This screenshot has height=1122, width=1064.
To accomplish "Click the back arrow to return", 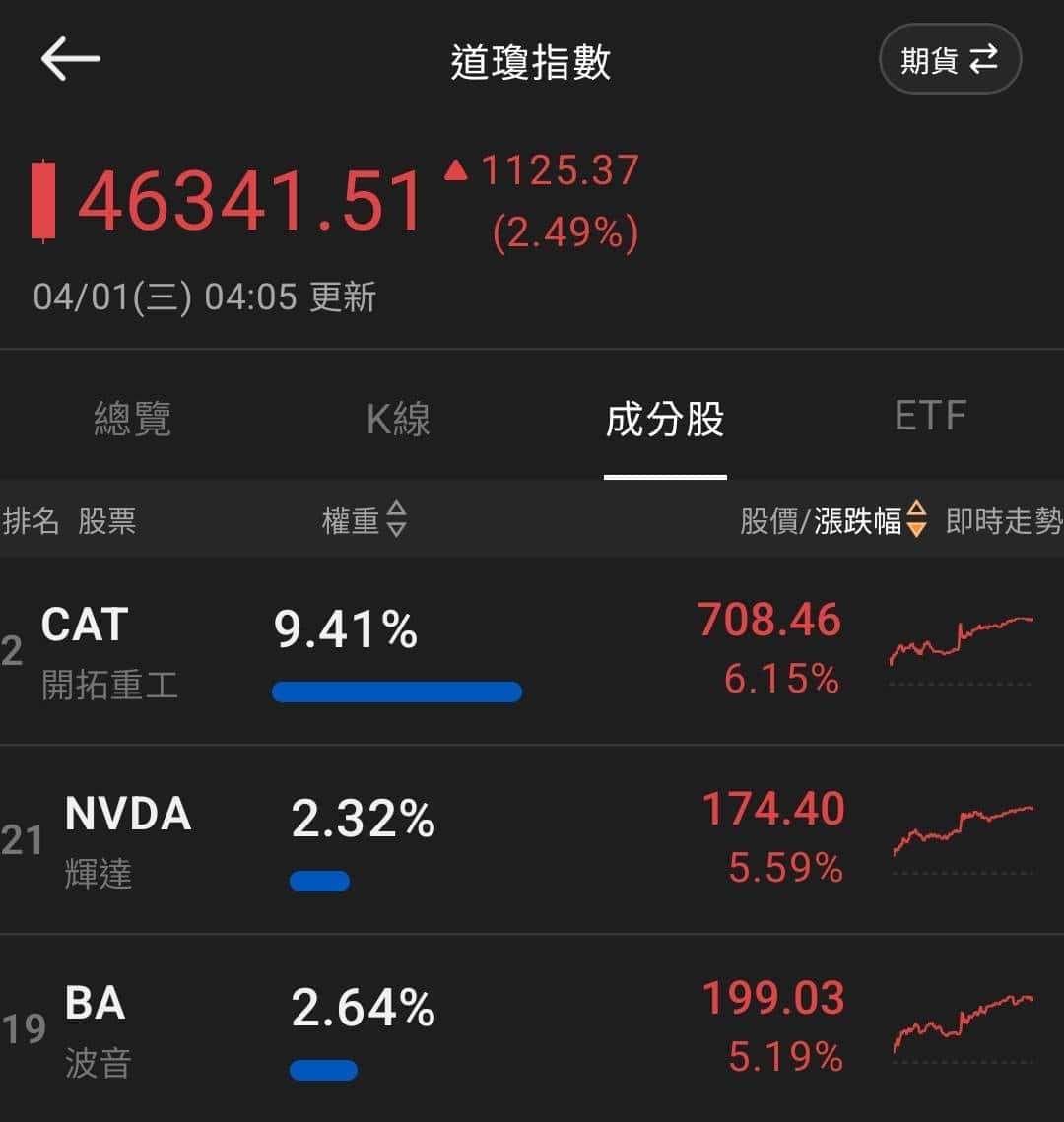I will click(x=69, y=59).
